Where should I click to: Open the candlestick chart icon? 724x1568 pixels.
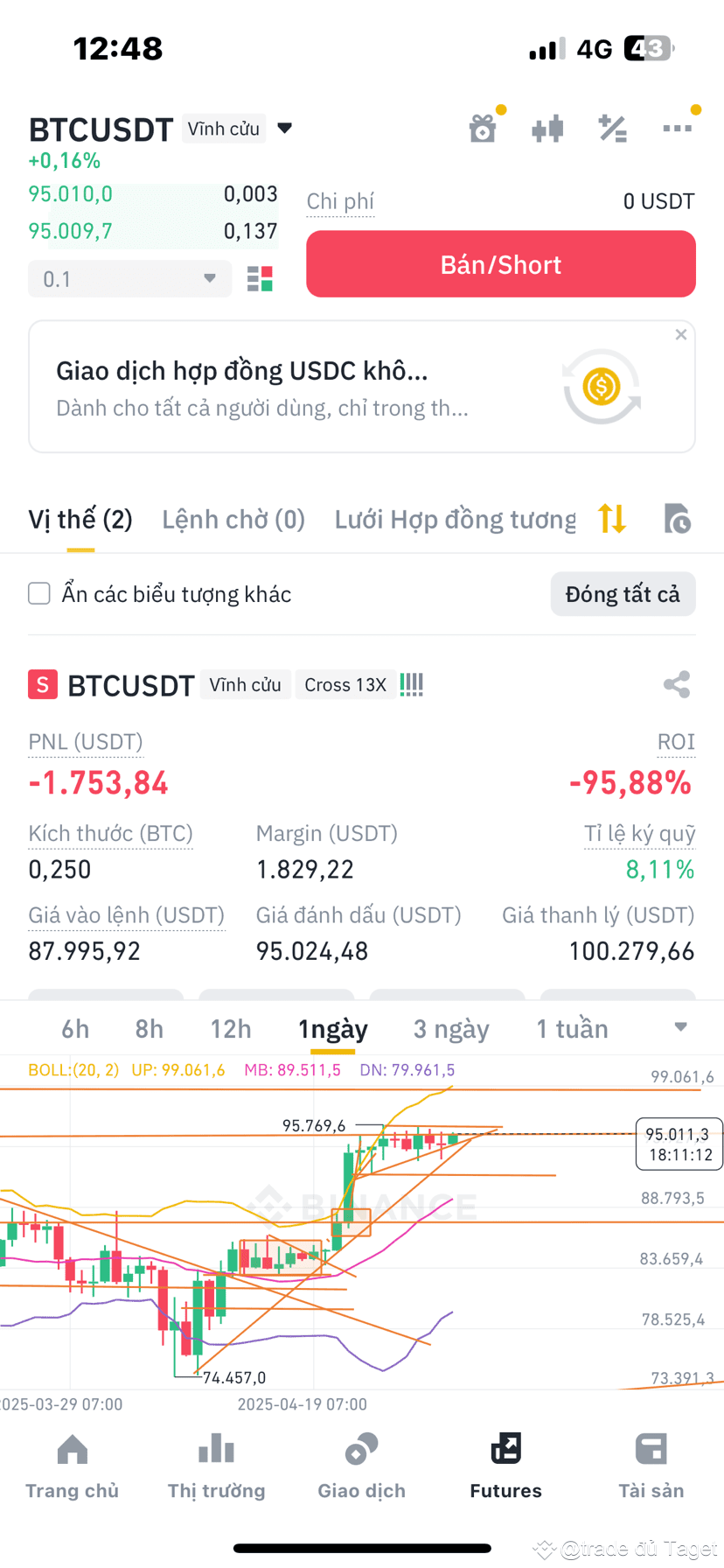[547, 129]
